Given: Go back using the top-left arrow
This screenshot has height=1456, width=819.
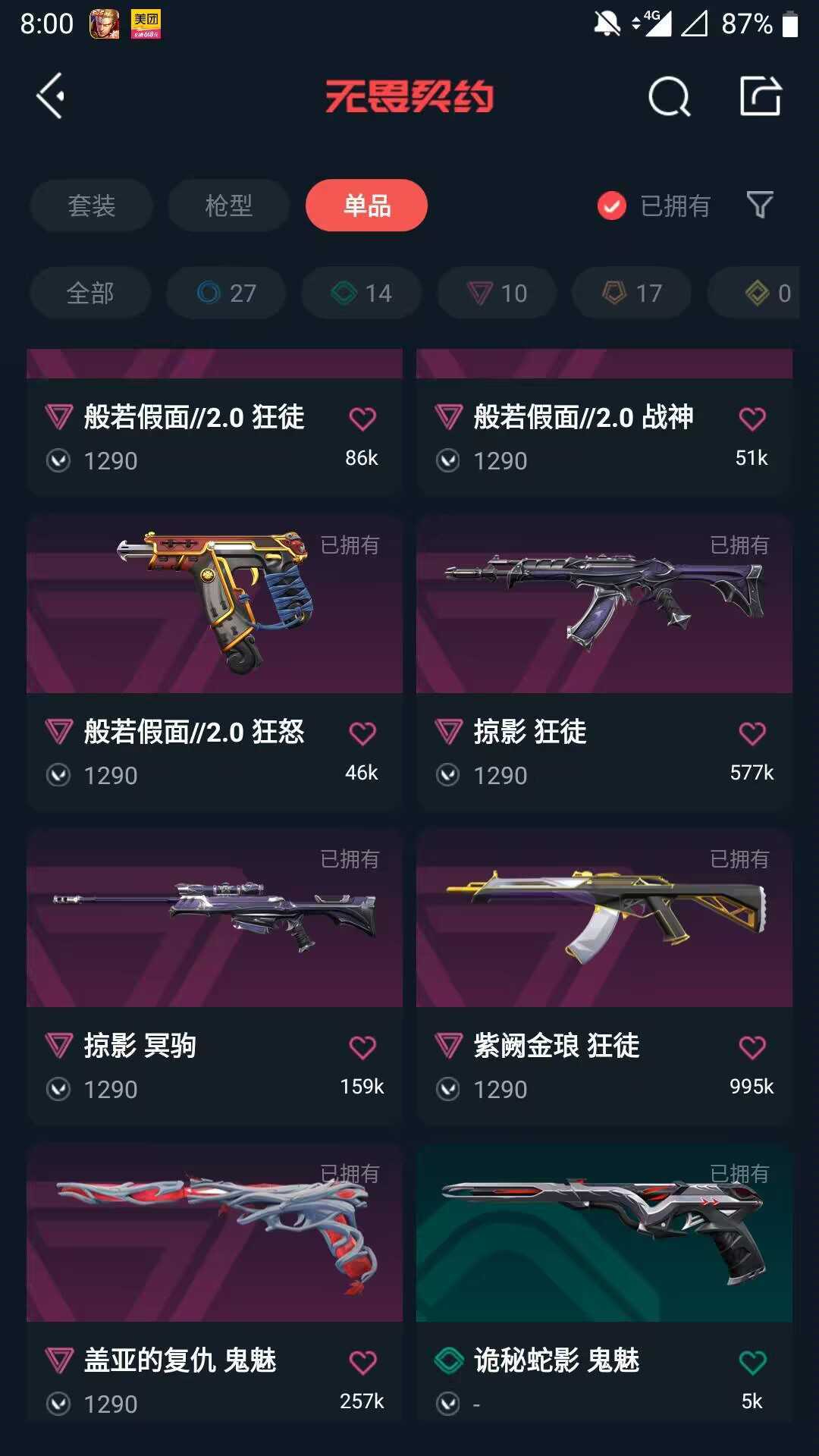Looking at the screenshot, I should point(51,96).
